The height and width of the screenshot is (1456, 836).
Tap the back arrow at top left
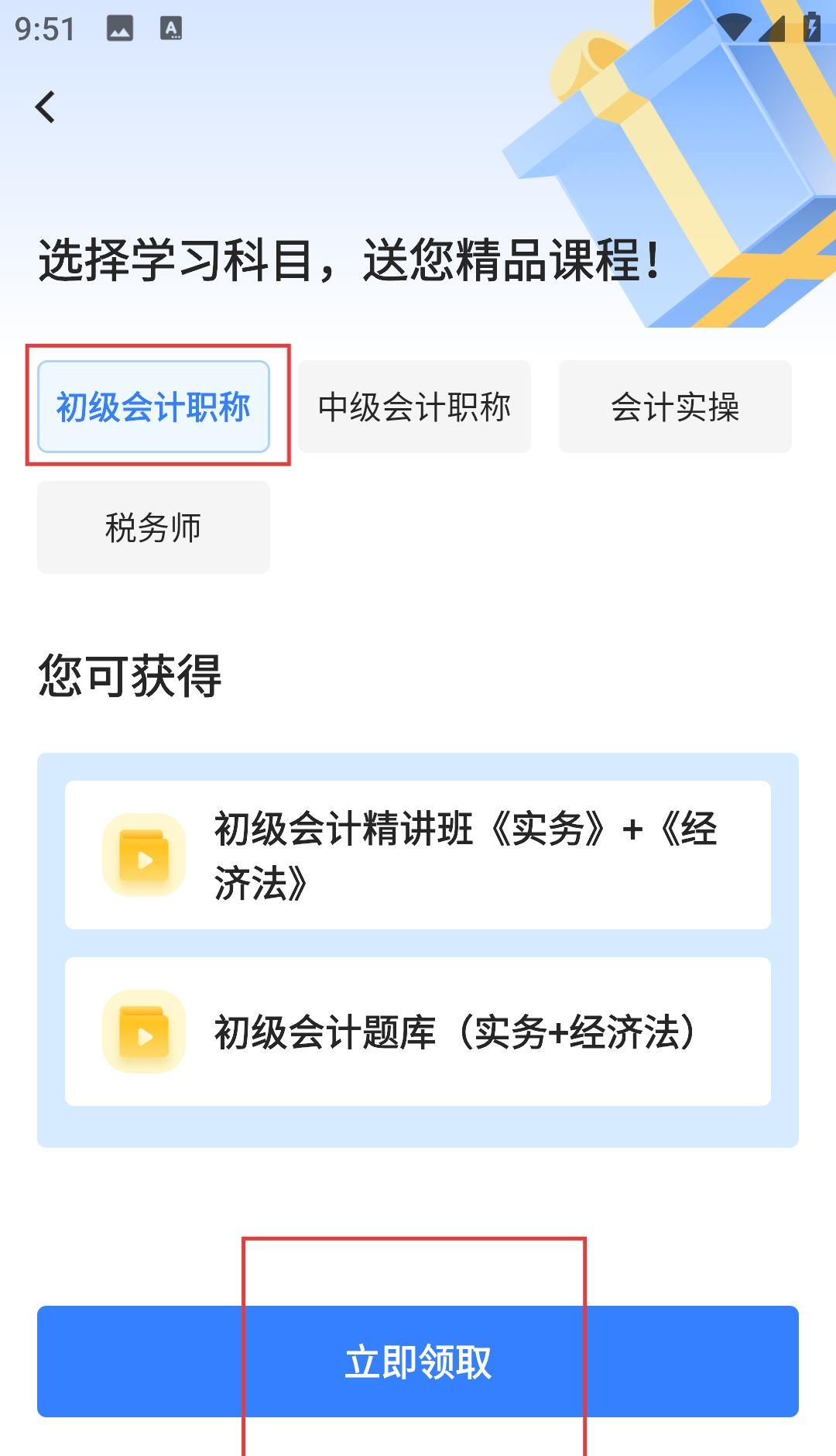pos(46,106)
